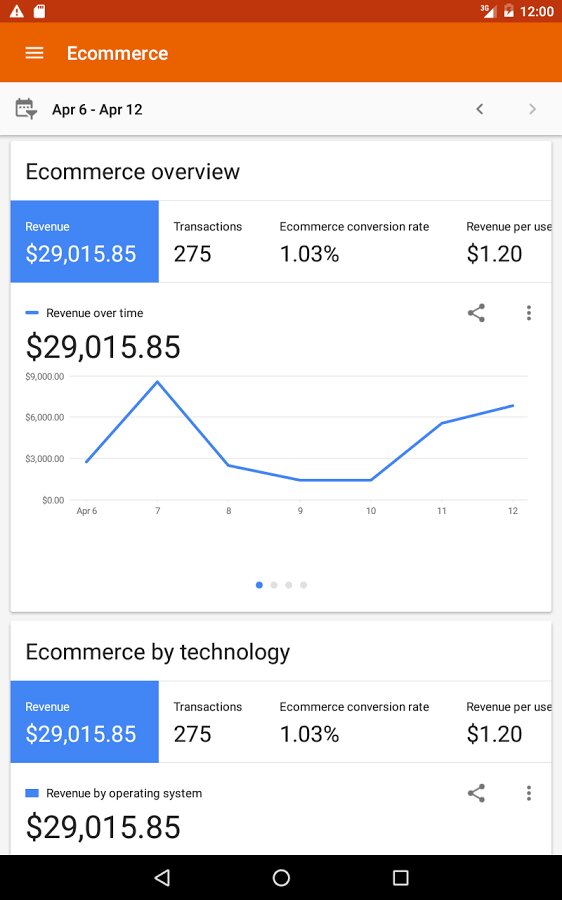Go to the next date range
562x900 pixels.
tap(532, 109)
